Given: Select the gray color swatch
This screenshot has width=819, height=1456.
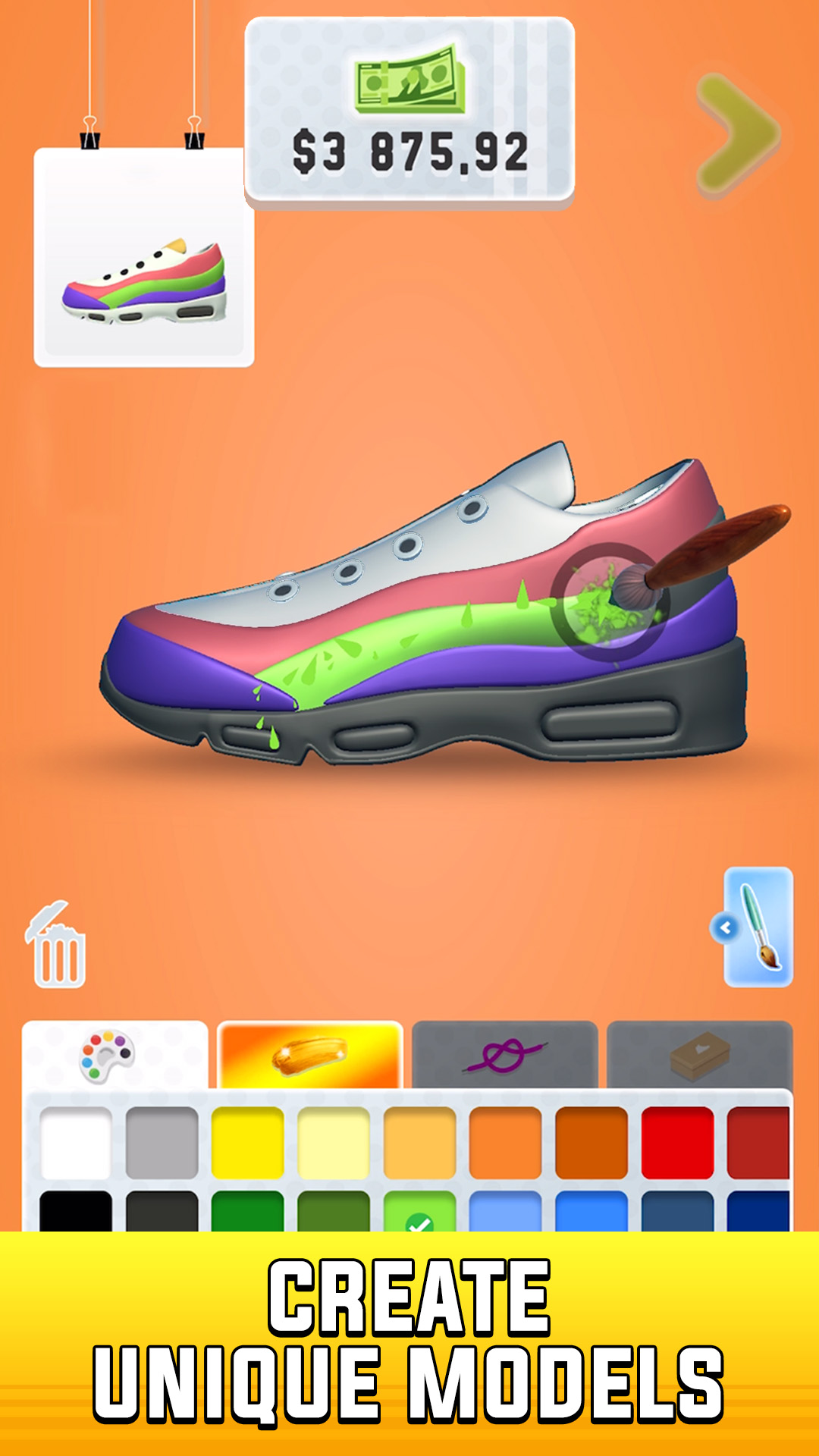Looking at the screenshot, I should (x=162, y=1143).
